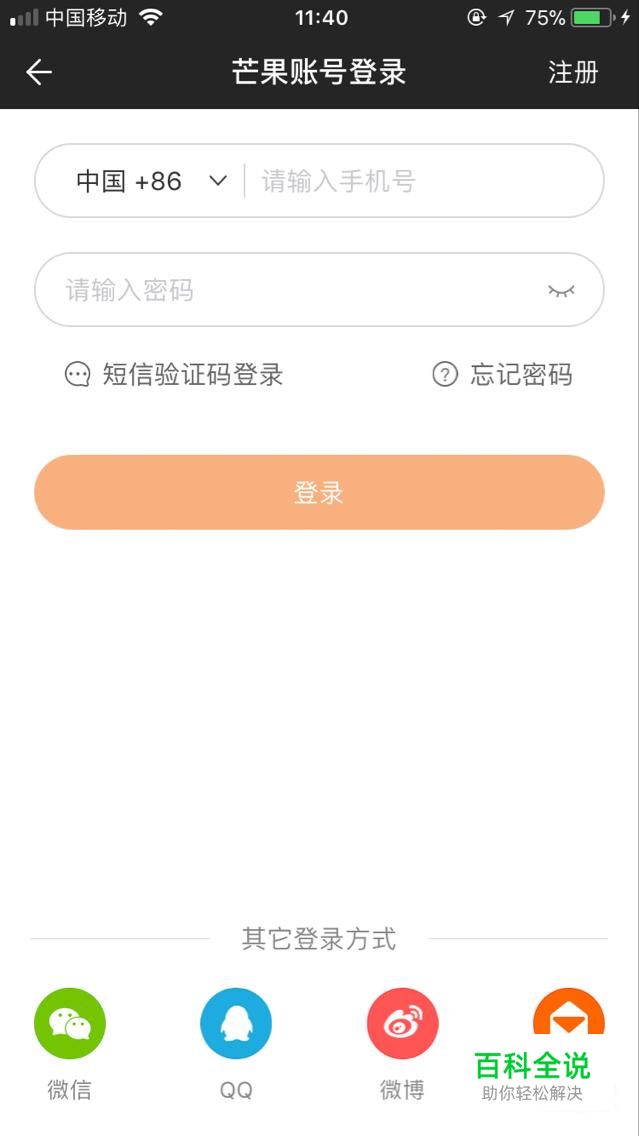Viewport: 639px width, 1136px height.
Task: Go back using the arrow icon
Action: (39, 72)
